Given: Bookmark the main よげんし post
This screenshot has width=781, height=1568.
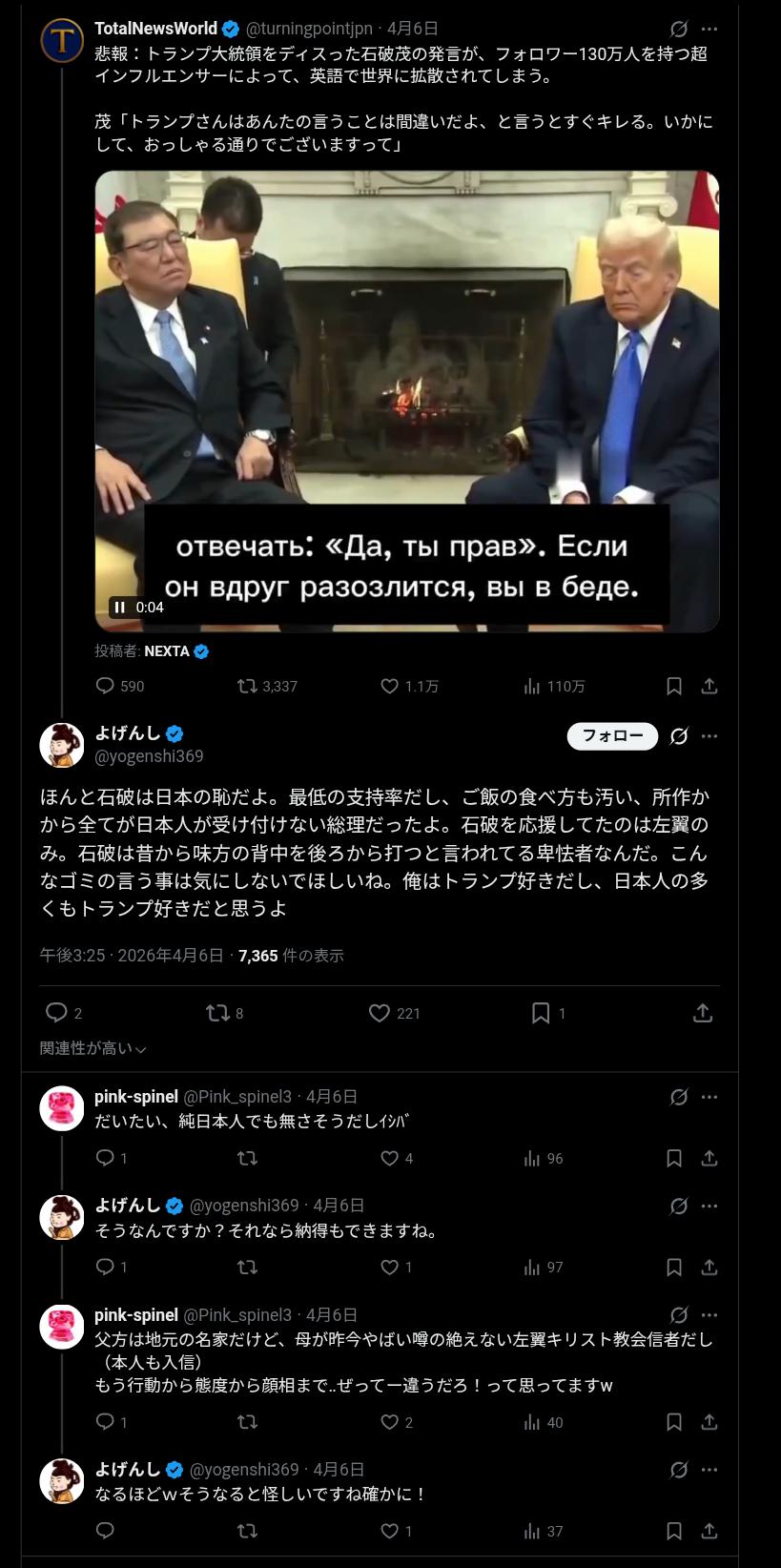Looking at the screenshot, I should point(541,1013).
